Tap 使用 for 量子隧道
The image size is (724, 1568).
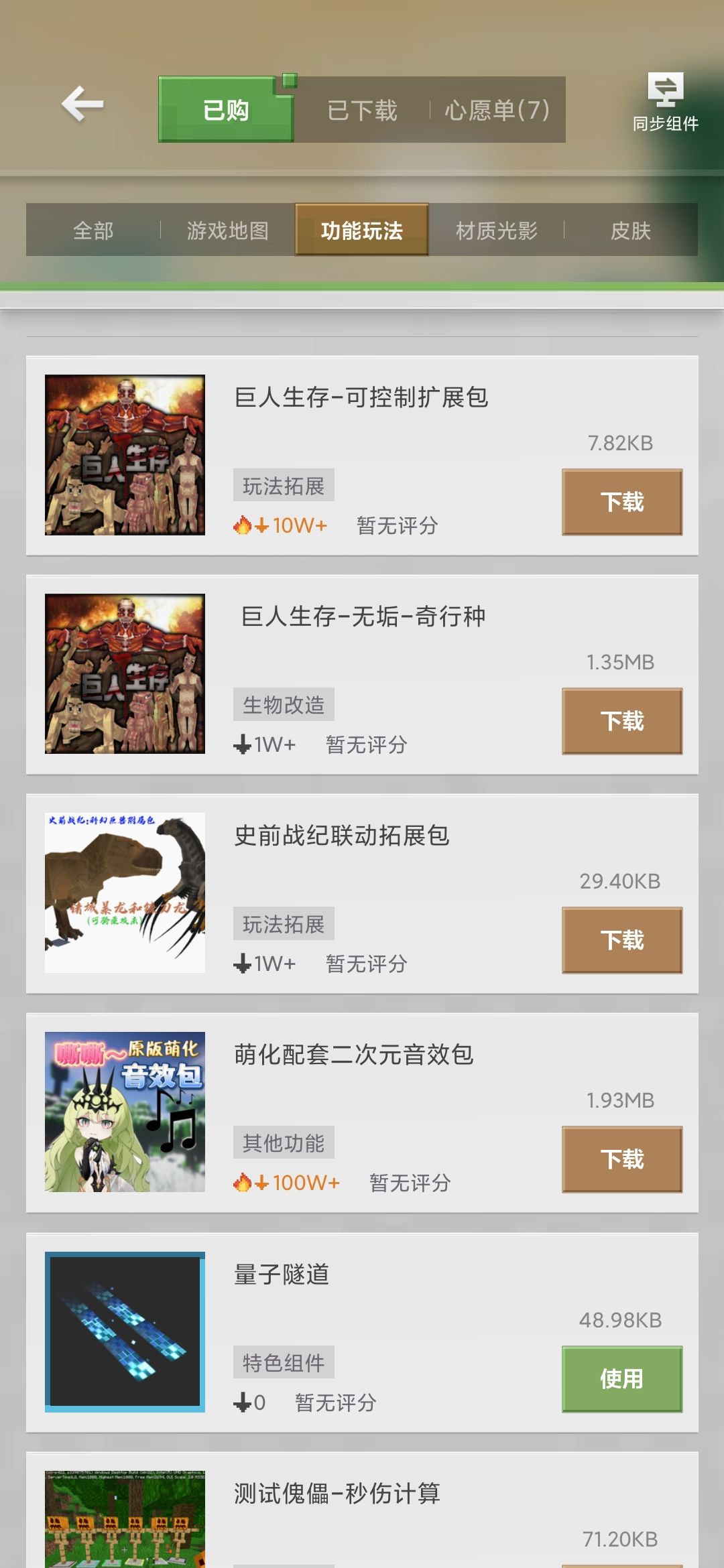coord(622,1379)
